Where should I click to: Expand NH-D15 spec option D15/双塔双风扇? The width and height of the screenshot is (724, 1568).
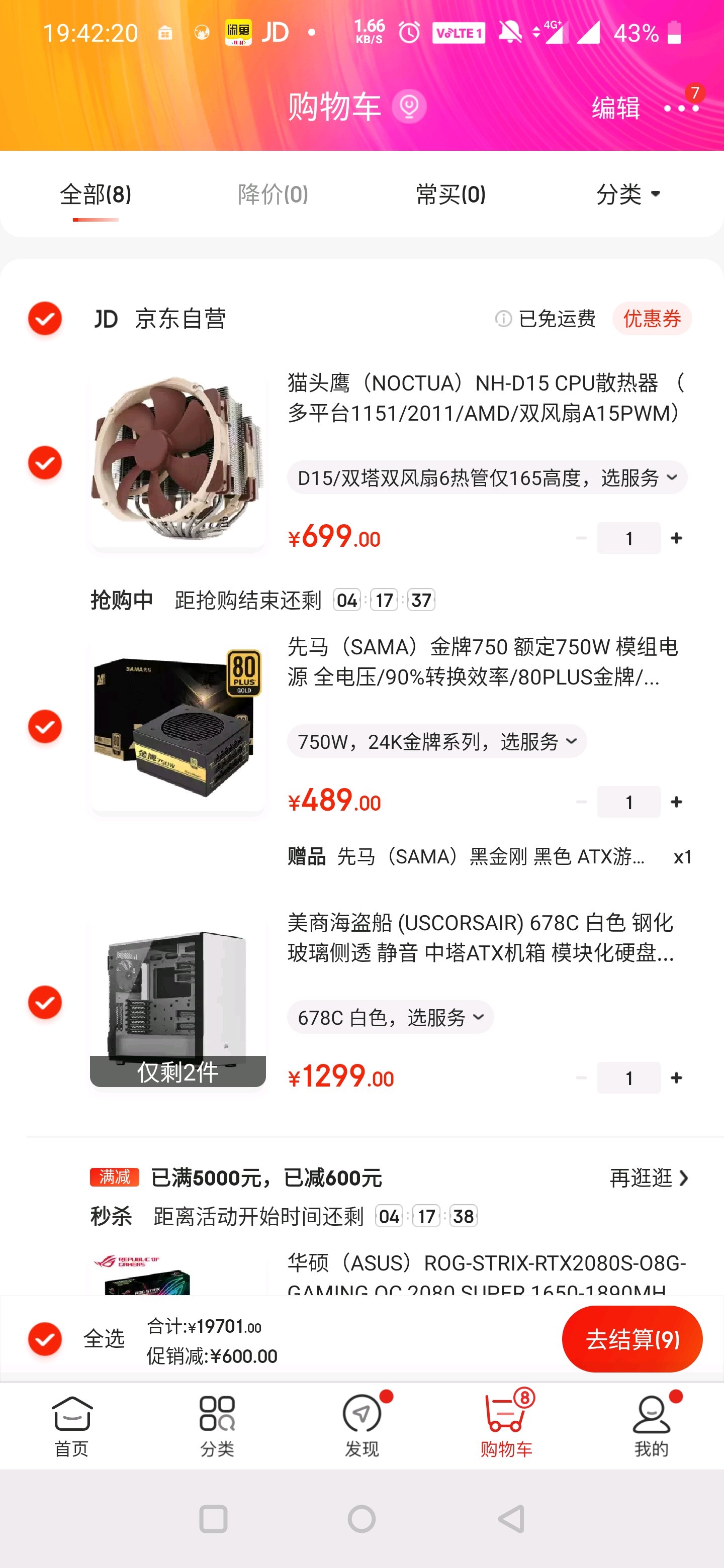487,478
